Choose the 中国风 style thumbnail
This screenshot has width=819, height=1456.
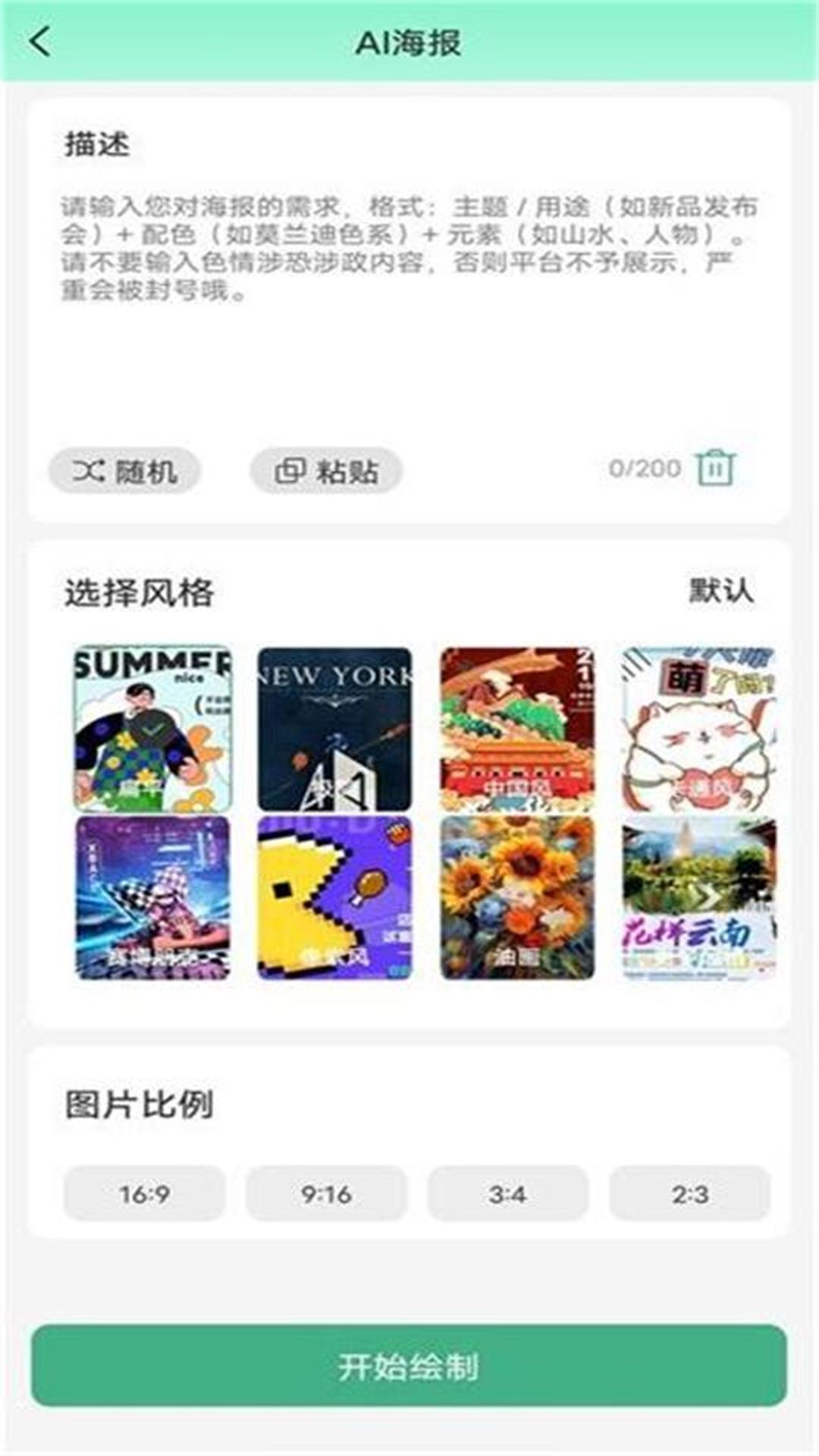(518, 728)
